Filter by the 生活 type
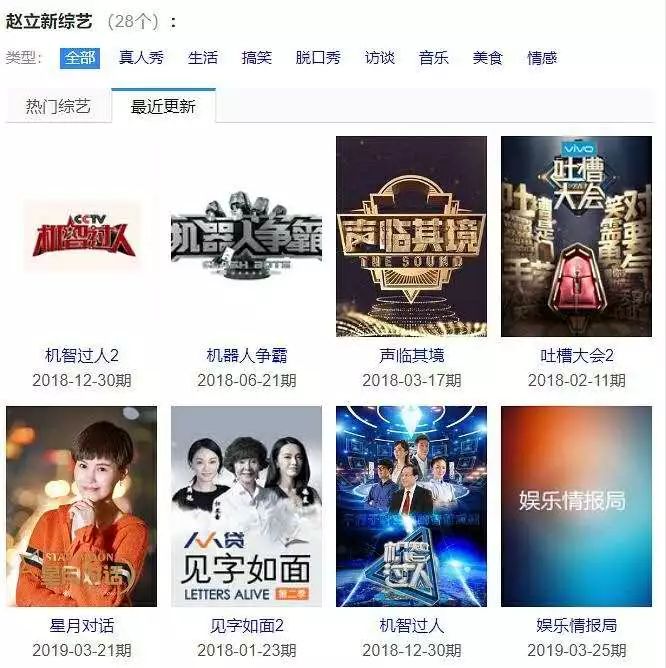666x668 pixels. pyautogui.click(x=203, y=58)
